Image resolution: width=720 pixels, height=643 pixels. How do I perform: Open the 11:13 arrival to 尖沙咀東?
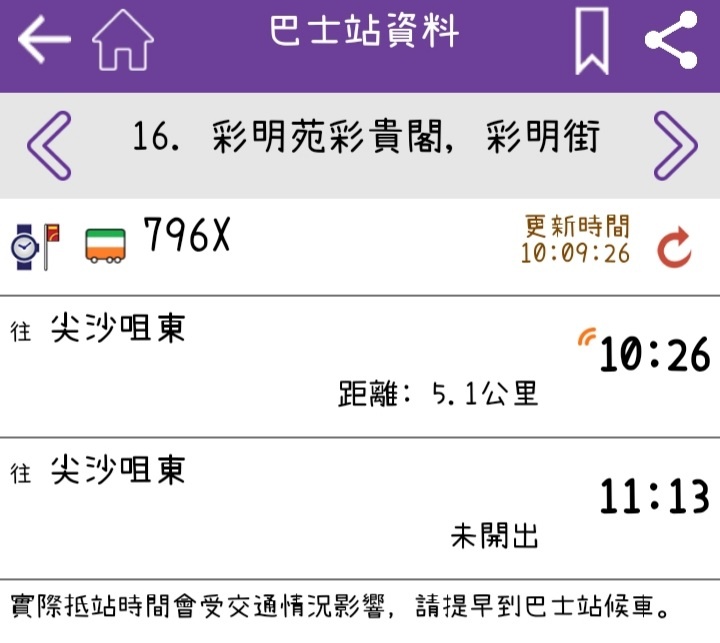pyautogui.click(x=360, y=508)
